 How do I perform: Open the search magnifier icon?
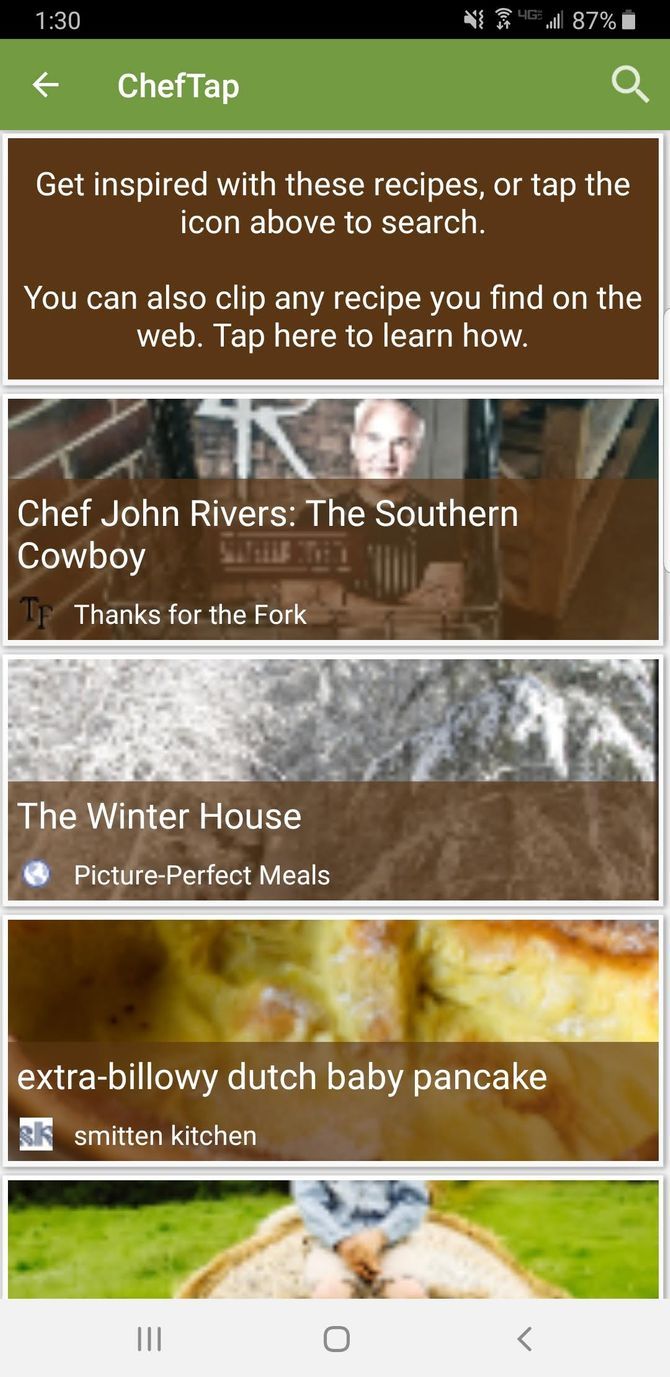[629, 86]
